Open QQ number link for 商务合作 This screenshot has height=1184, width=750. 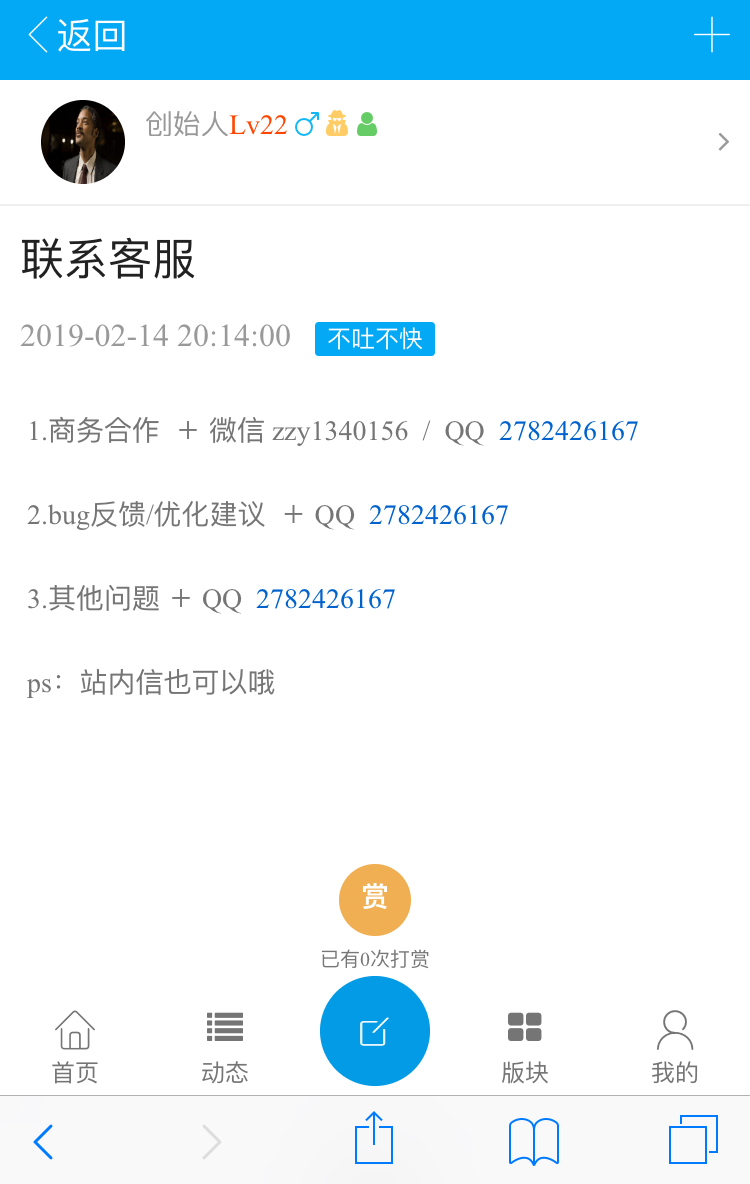pos(568,431)
